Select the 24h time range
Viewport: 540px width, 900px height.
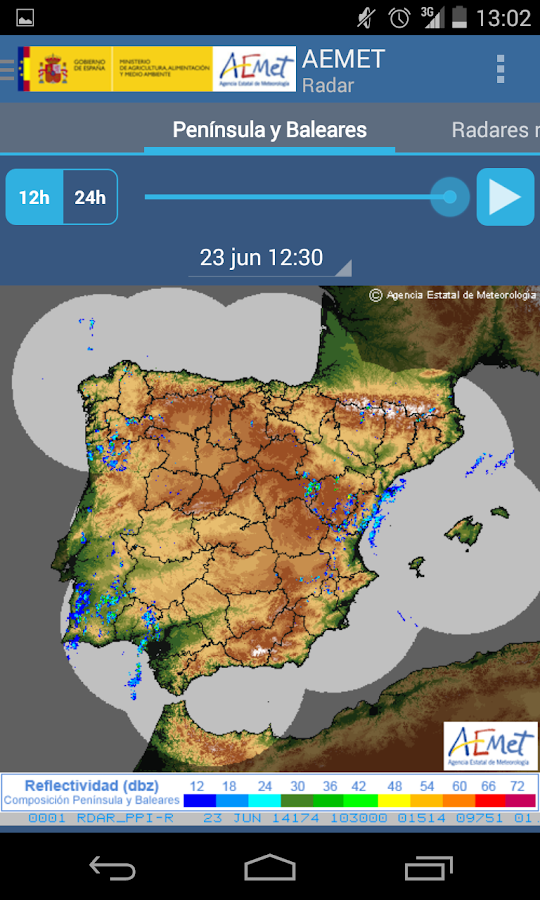[x=90, y=197]
